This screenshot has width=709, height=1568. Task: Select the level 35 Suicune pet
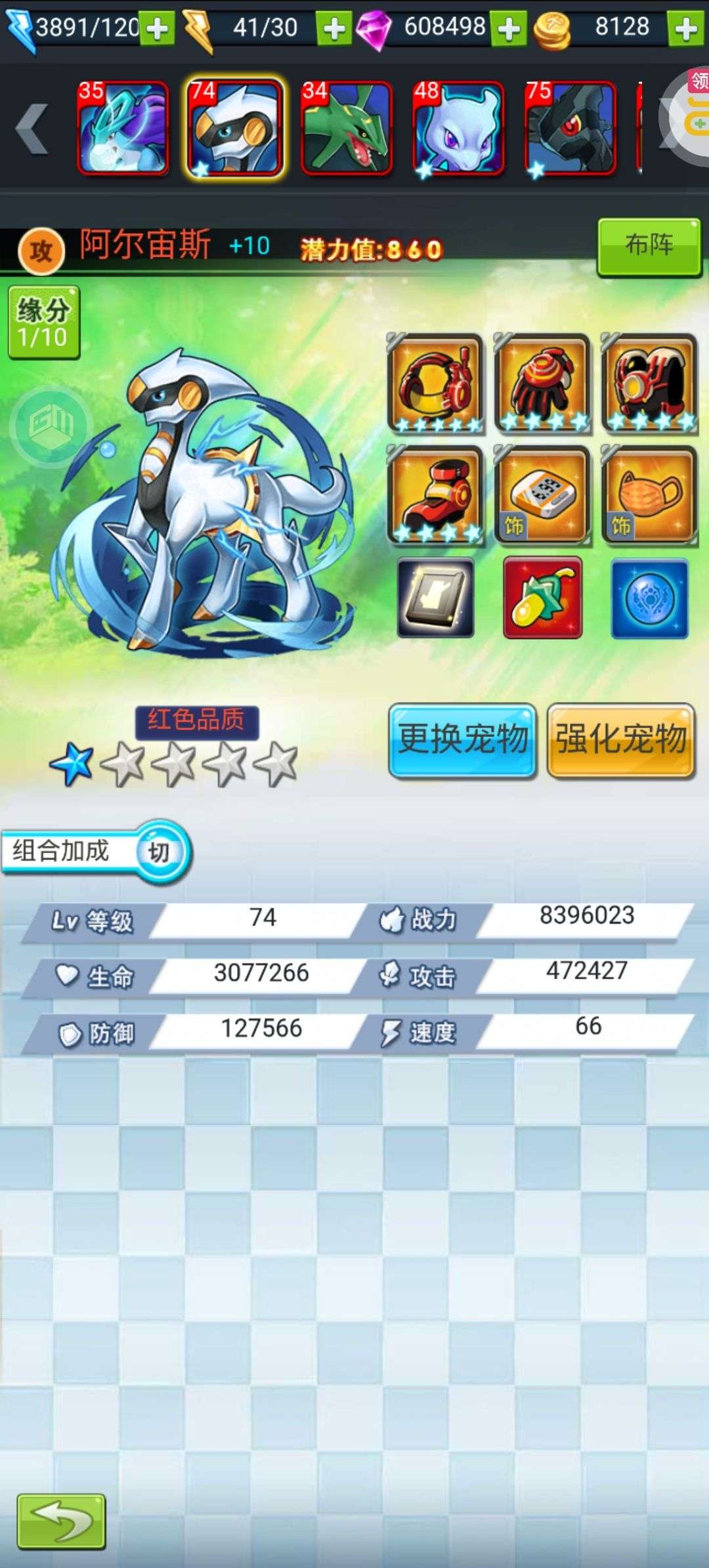click(122, 128)
